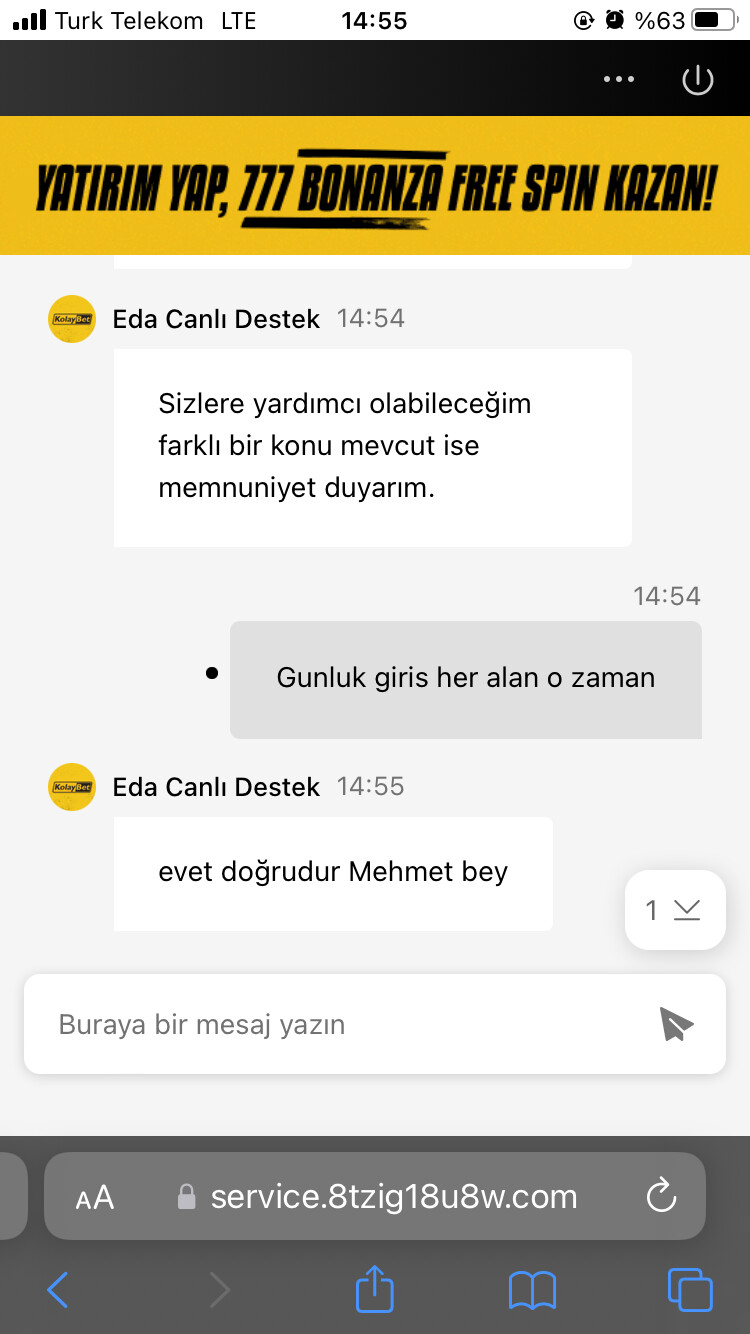Focus the 'Buraya bir mesaj yazın' field
Image resolution: width=750 pixels, height=1334 pixels.
point(340,1025)
